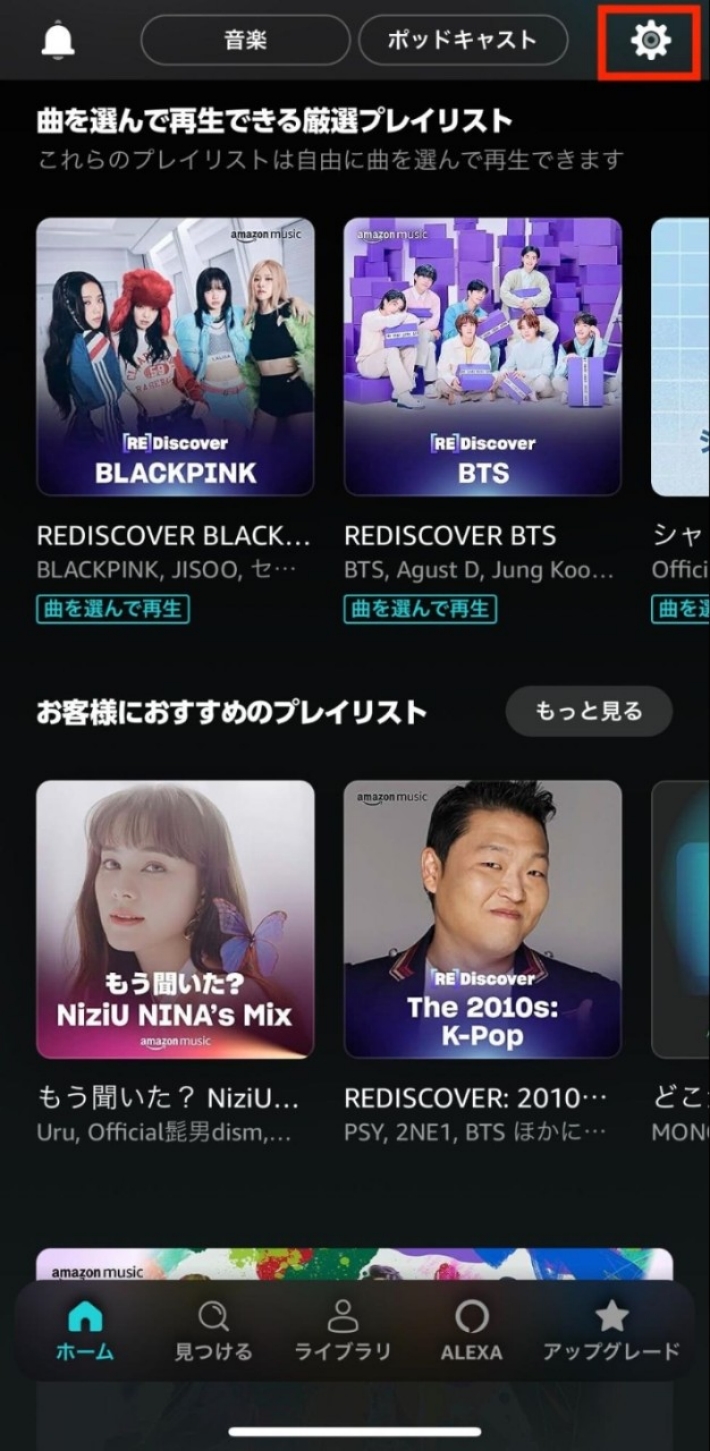The height and width of the screenshot is (1451, 710).
Task: Open the NiziU NINA's Mix playlist
Action: click(x=175, y=919)
